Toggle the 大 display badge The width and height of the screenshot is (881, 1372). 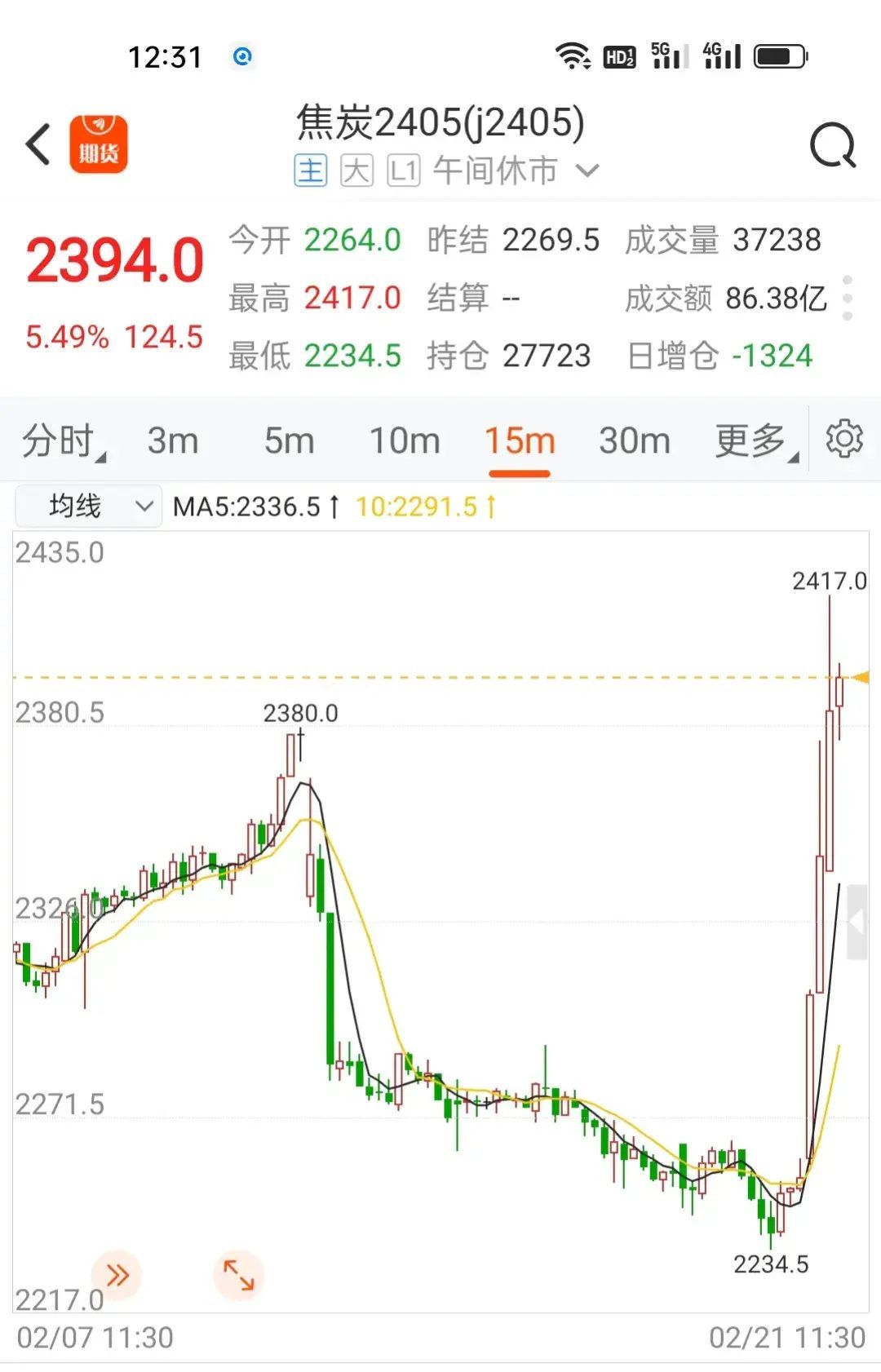(357, 171)
